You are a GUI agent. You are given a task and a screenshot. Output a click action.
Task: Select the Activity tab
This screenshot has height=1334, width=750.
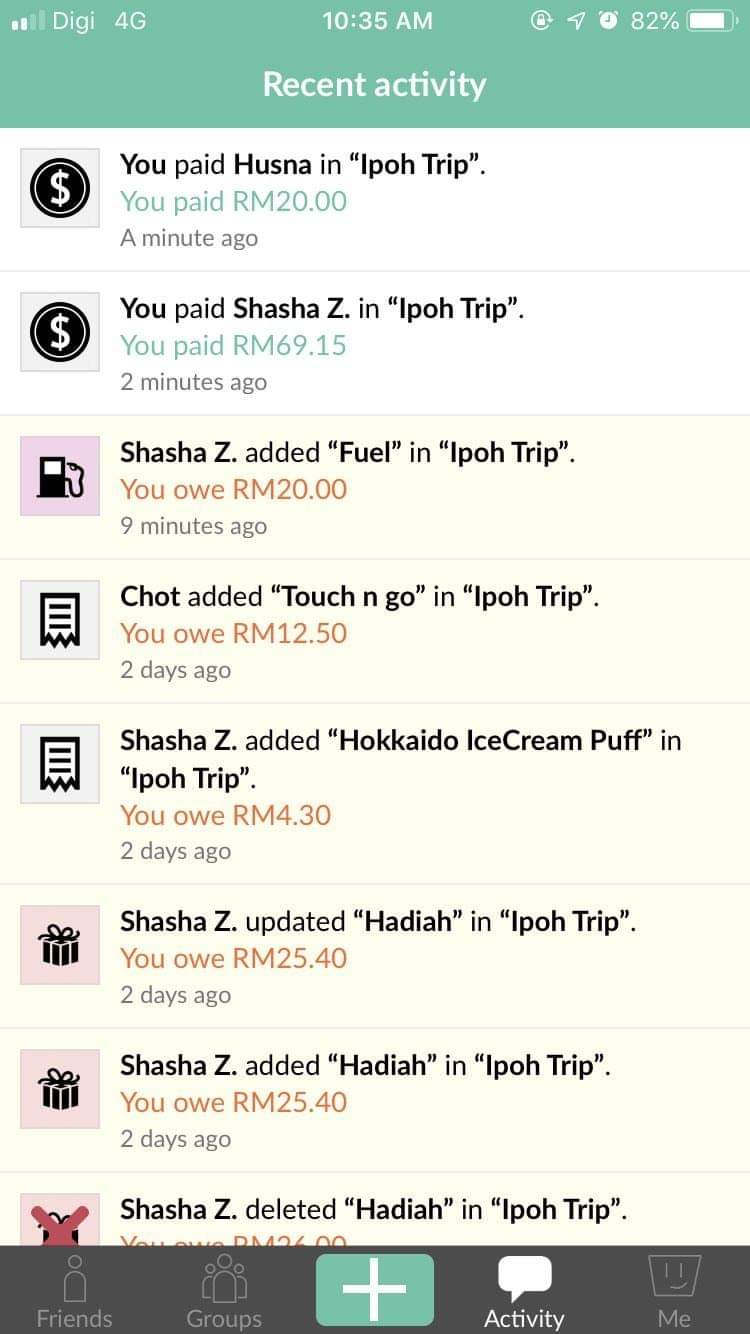tap(524, 1292)
